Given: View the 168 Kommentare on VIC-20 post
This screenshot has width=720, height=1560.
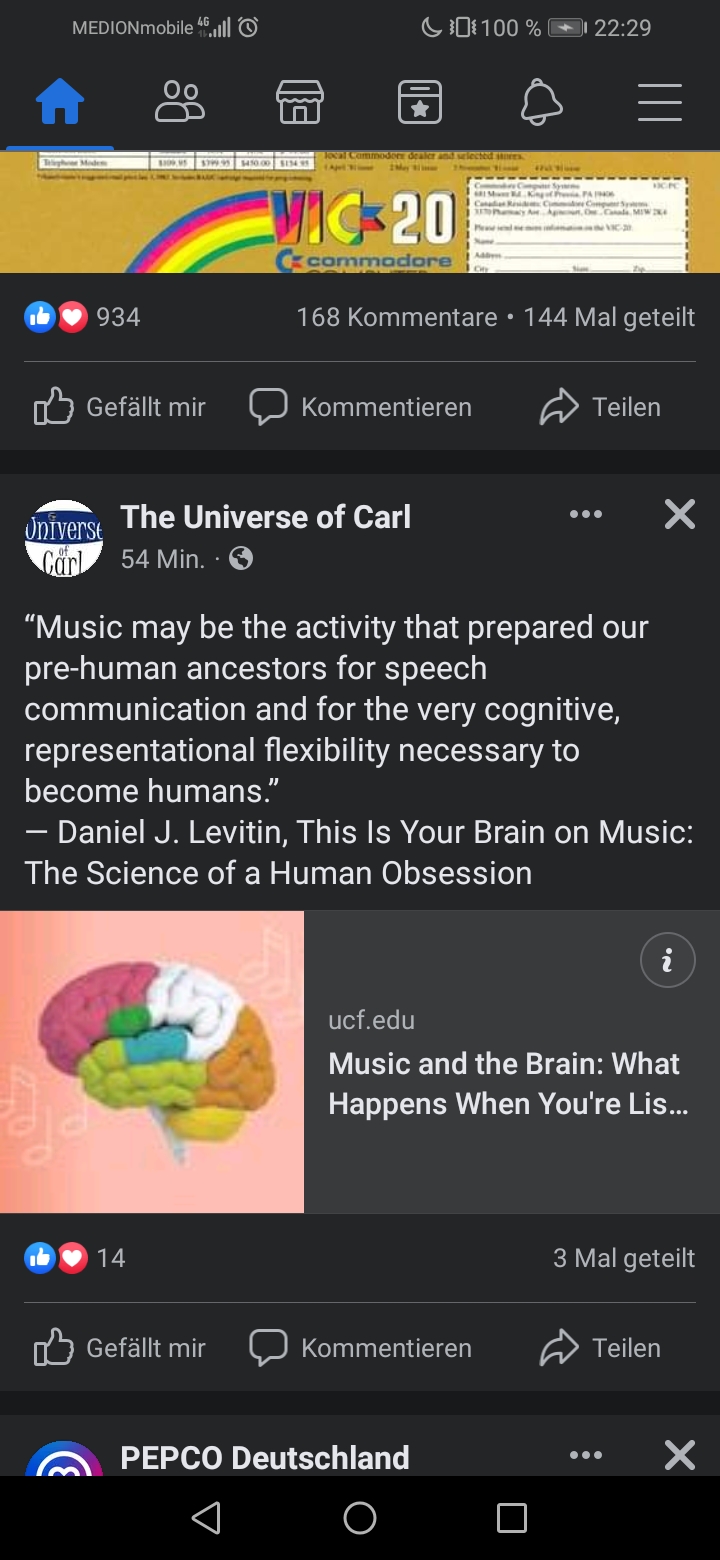Looking at the screenshot, I should coord(396,317).
